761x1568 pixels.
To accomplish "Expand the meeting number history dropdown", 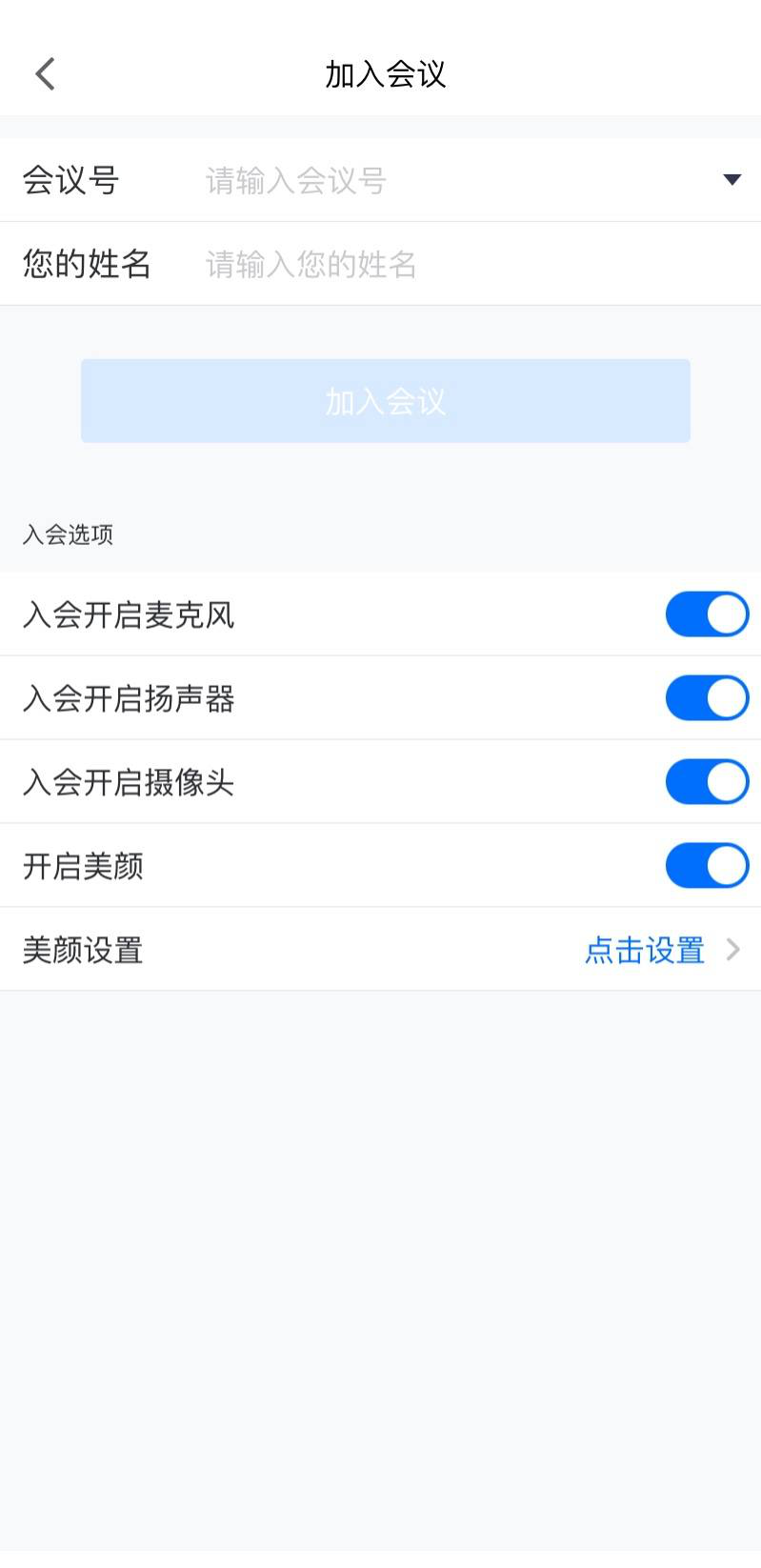I will [731, 180].
